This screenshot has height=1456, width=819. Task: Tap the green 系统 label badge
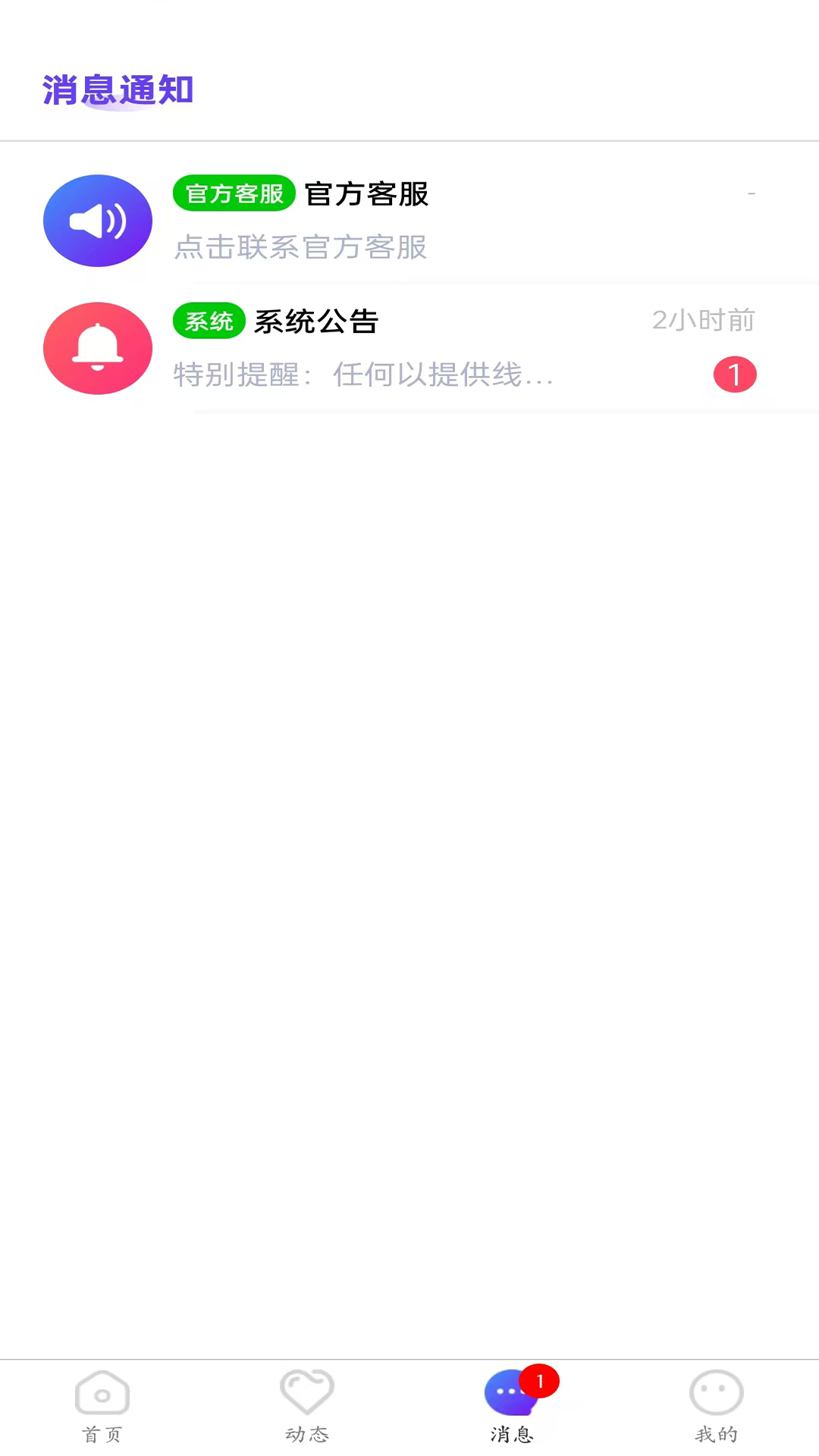[209, 321]
